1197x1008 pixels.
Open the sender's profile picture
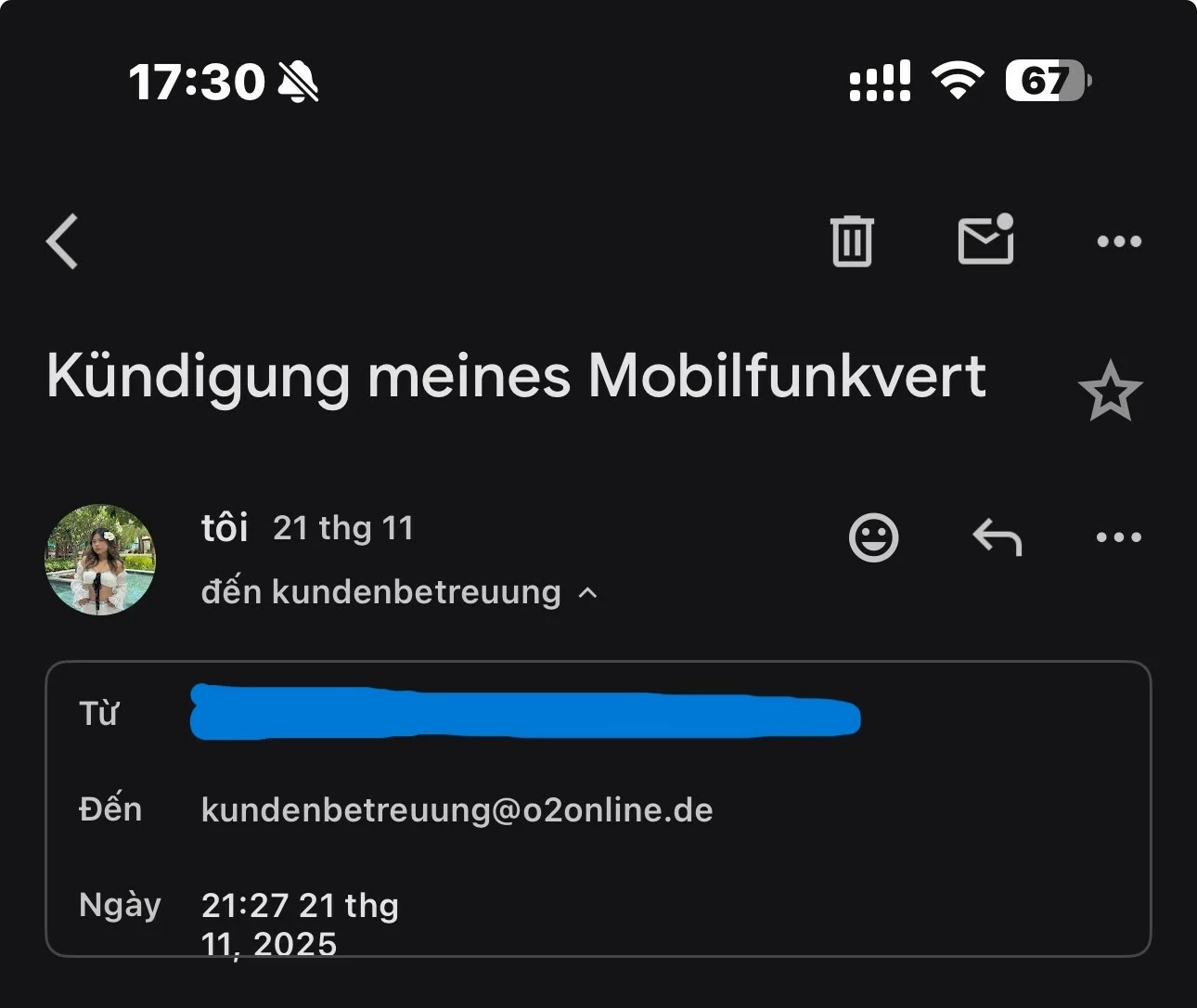pyautogui.click(x=100, y=560)
